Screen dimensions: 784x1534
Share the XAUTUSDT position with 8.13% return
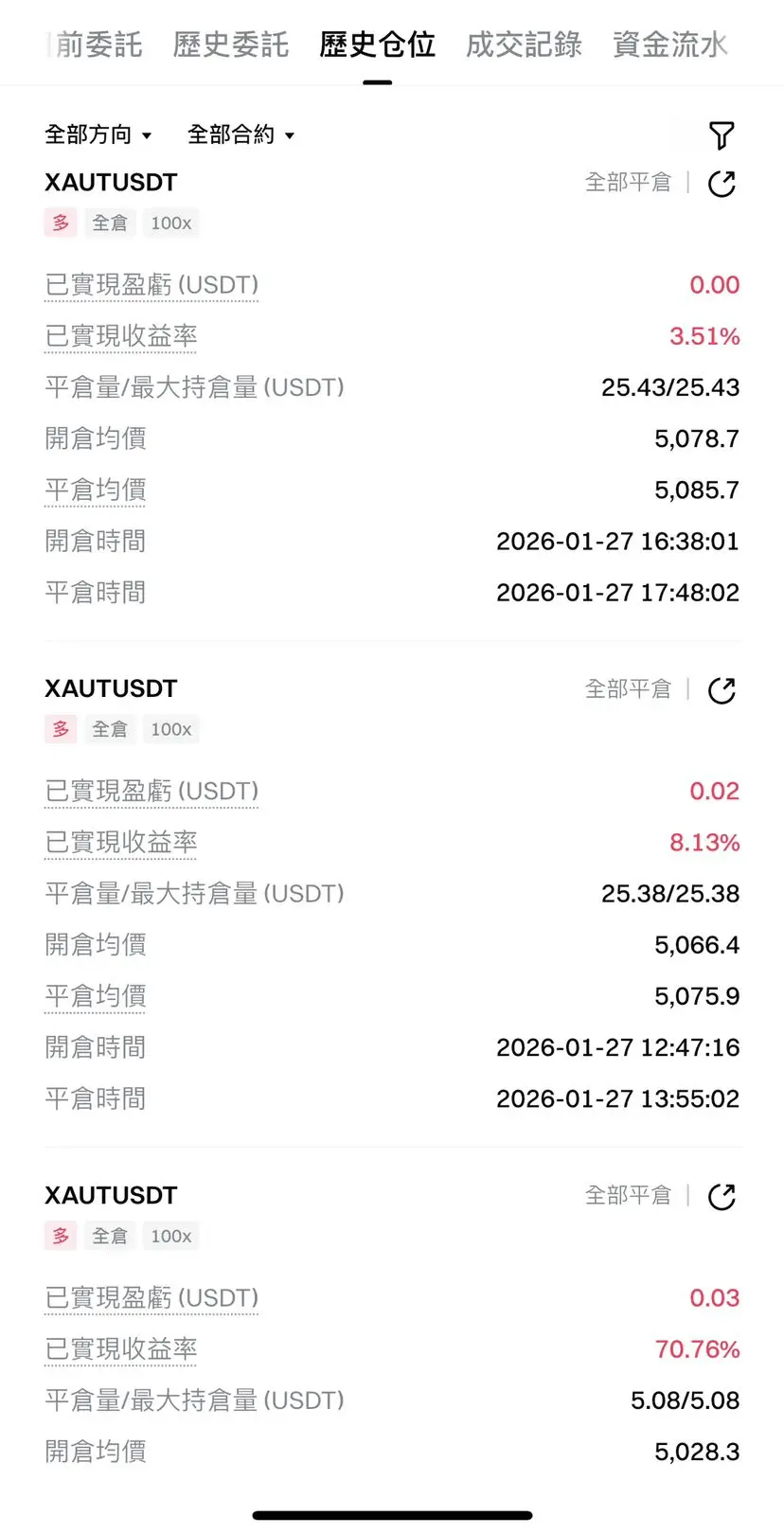coord(722,690)
